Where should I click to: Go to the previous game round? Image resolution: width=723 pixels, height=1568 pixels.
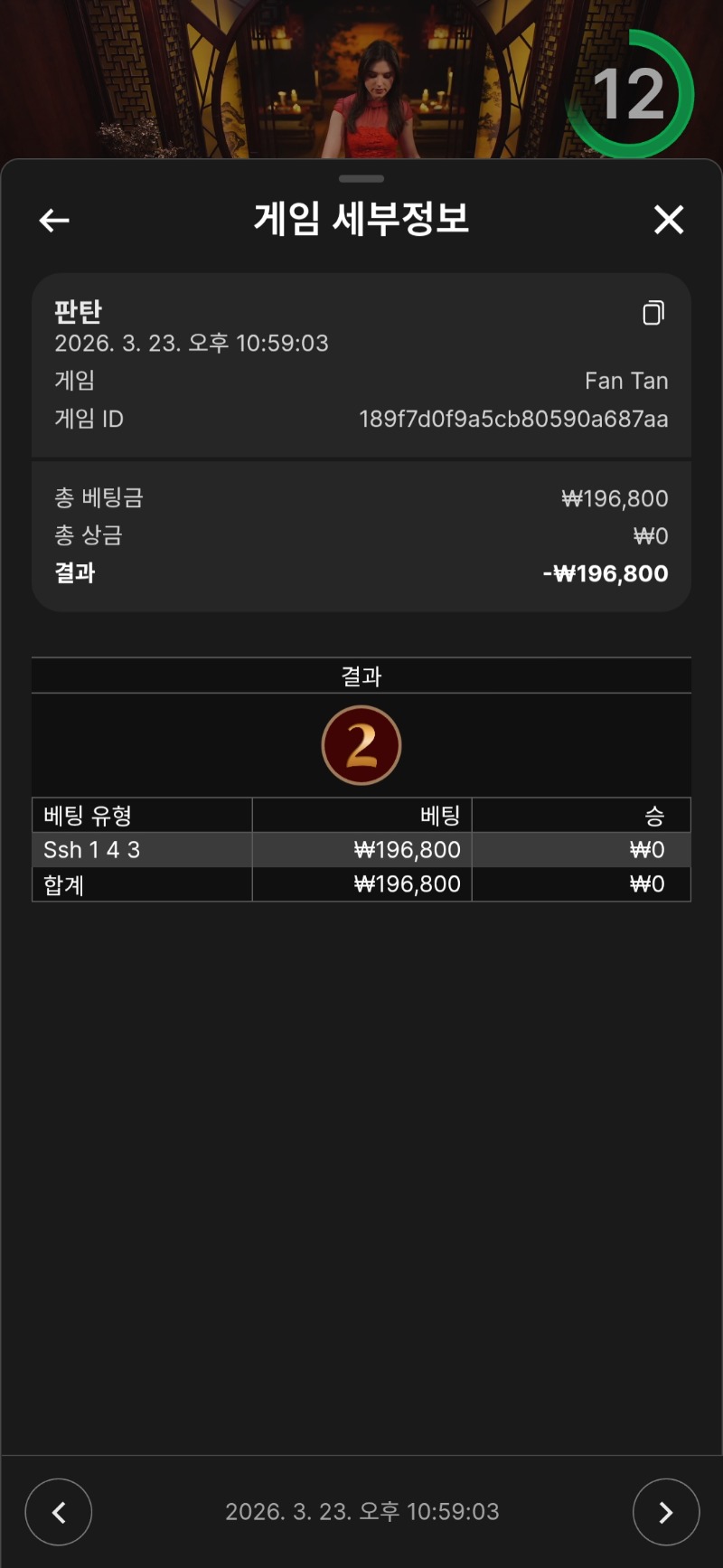(59, 1512)
